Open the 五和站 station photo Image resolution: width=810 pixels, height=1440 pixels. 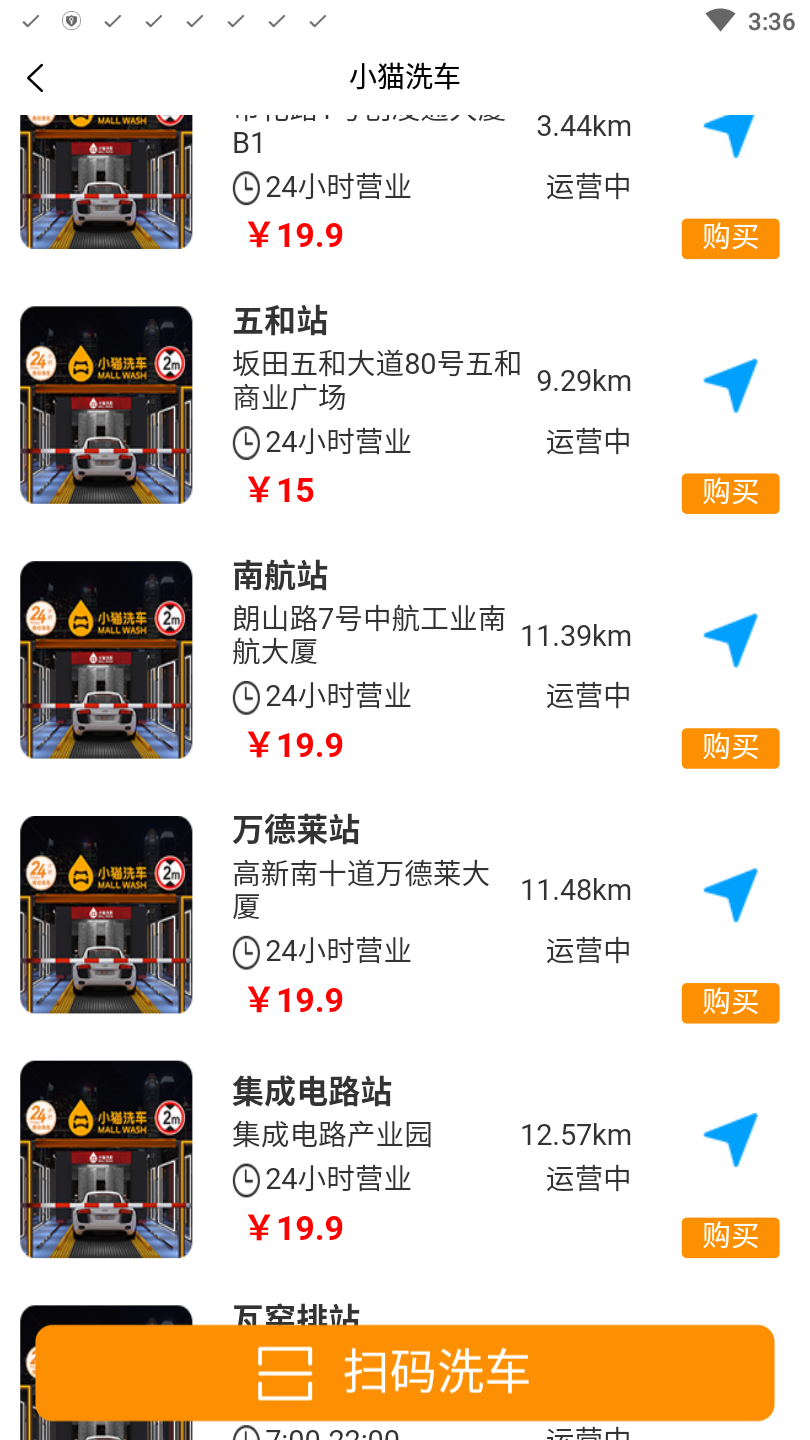point(106,405)
